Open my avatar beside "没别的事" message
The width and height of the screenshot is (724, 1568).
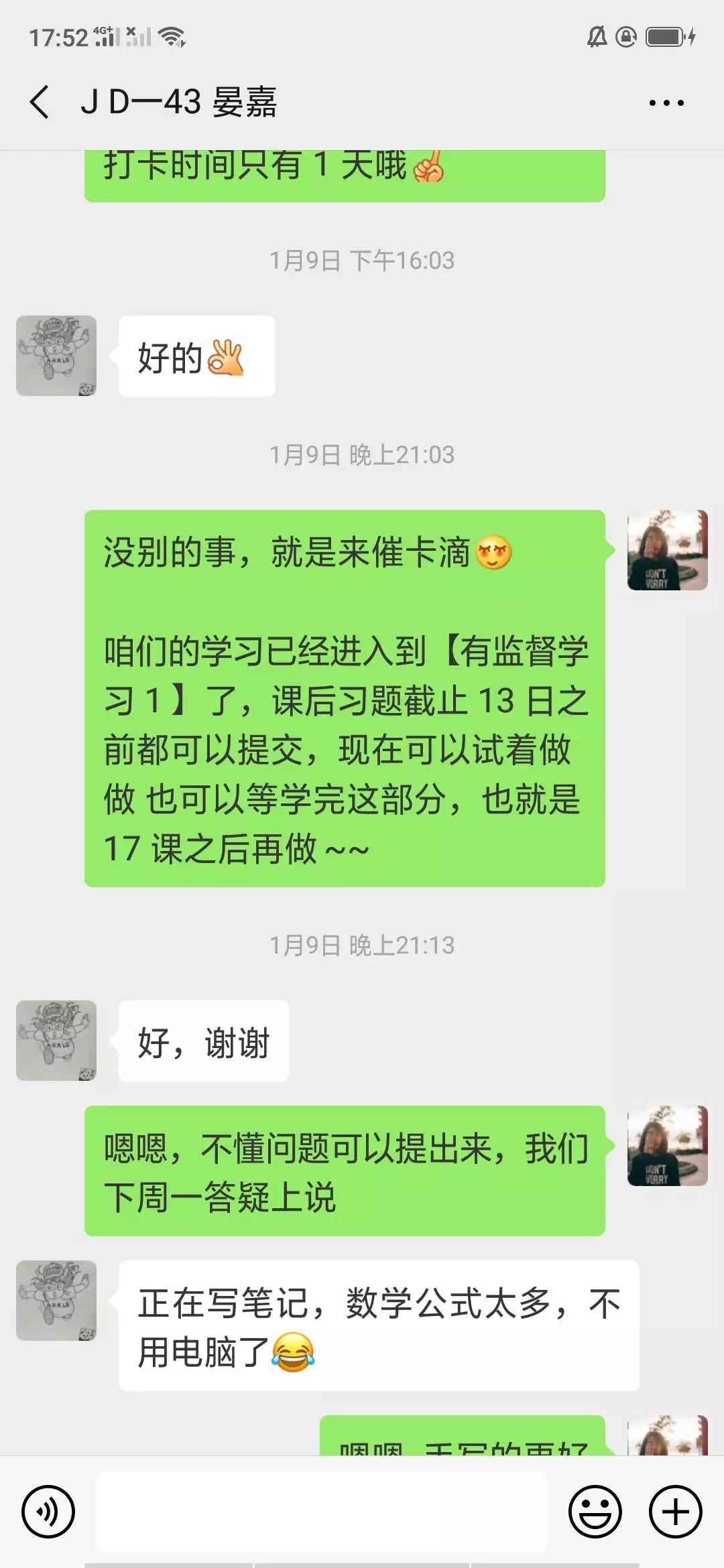[x=667, y=550]
